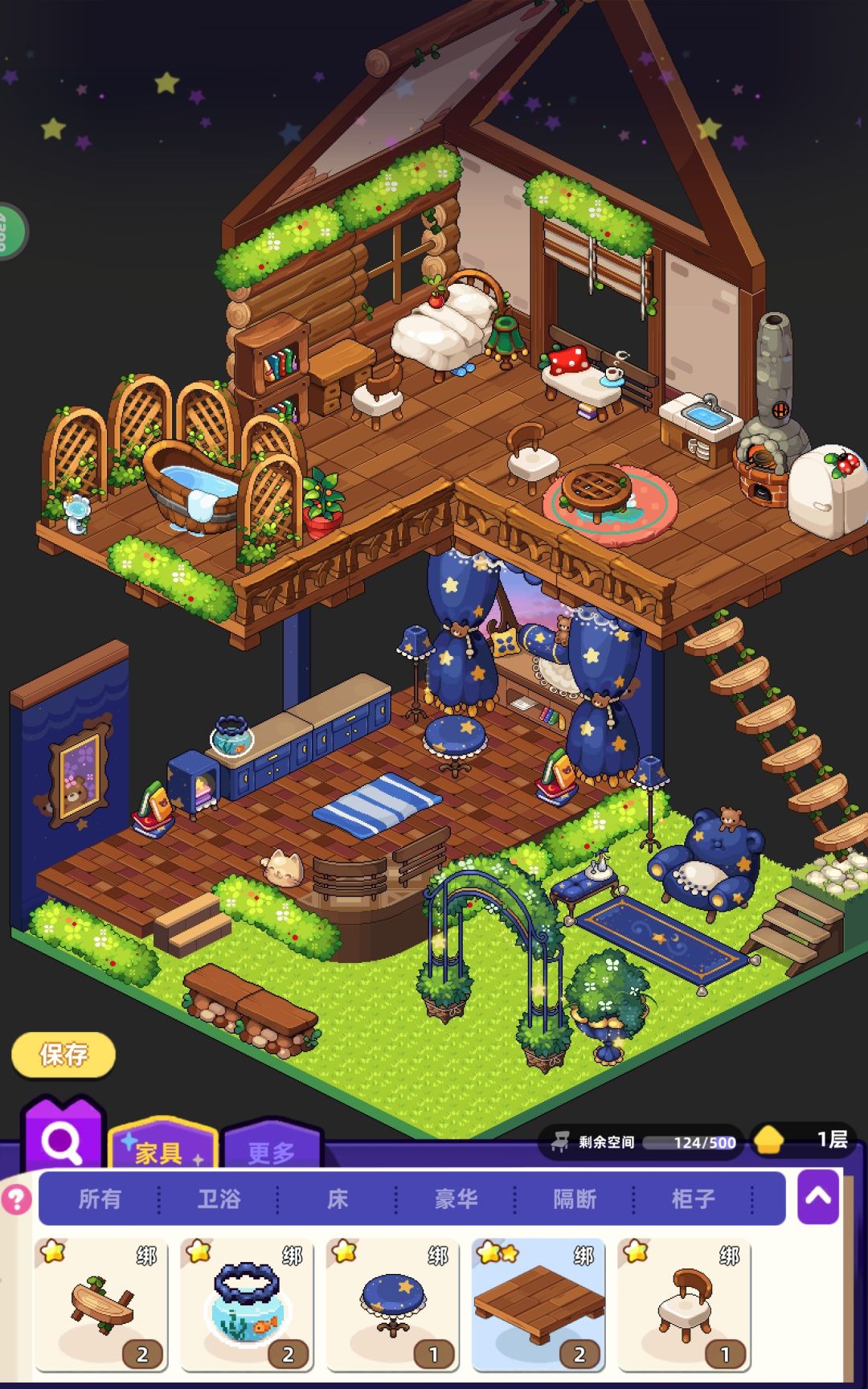868x1389 pixels.
Task: Open the green side tab on left edge
Action: [x=11, y=231]
